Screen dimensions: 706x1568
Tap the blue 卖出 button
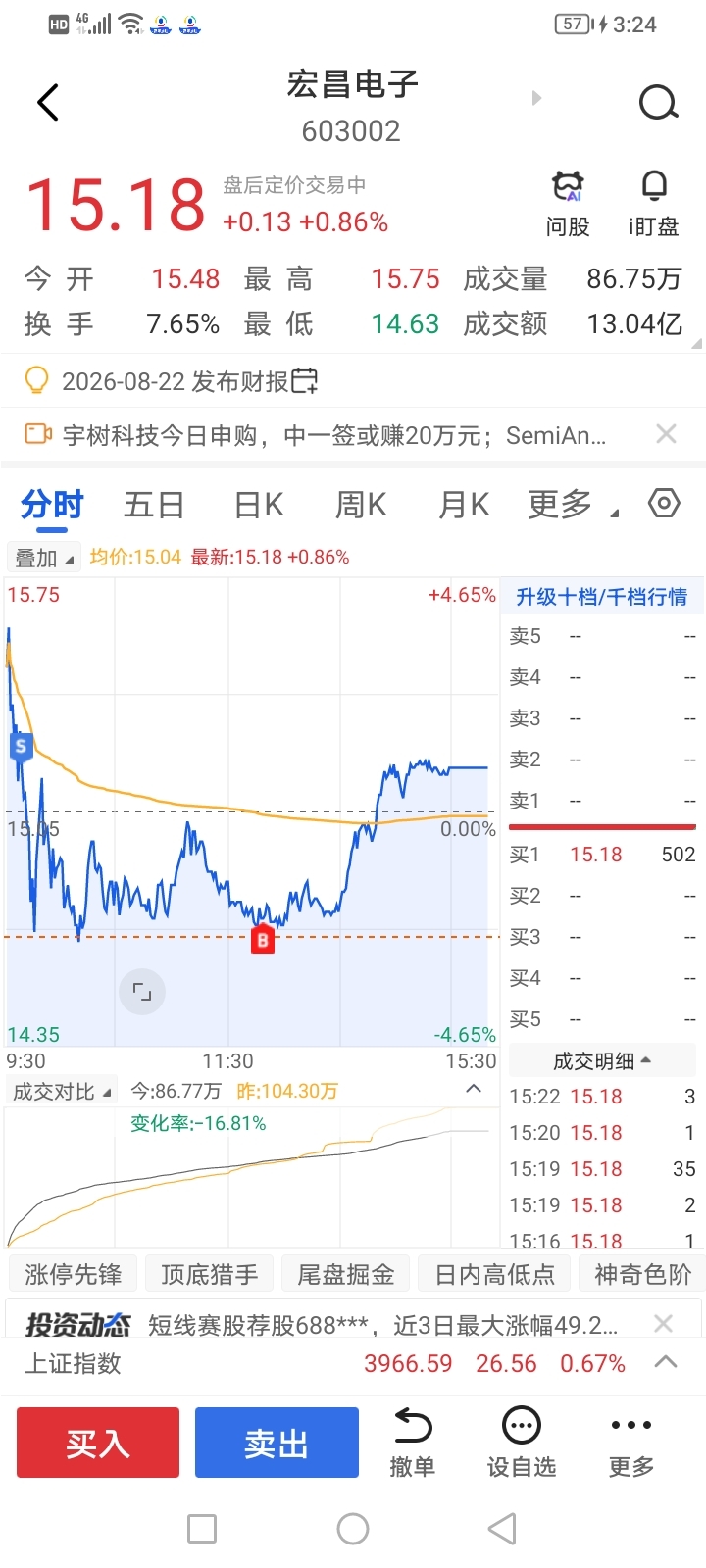click(x=277, y=1443)
